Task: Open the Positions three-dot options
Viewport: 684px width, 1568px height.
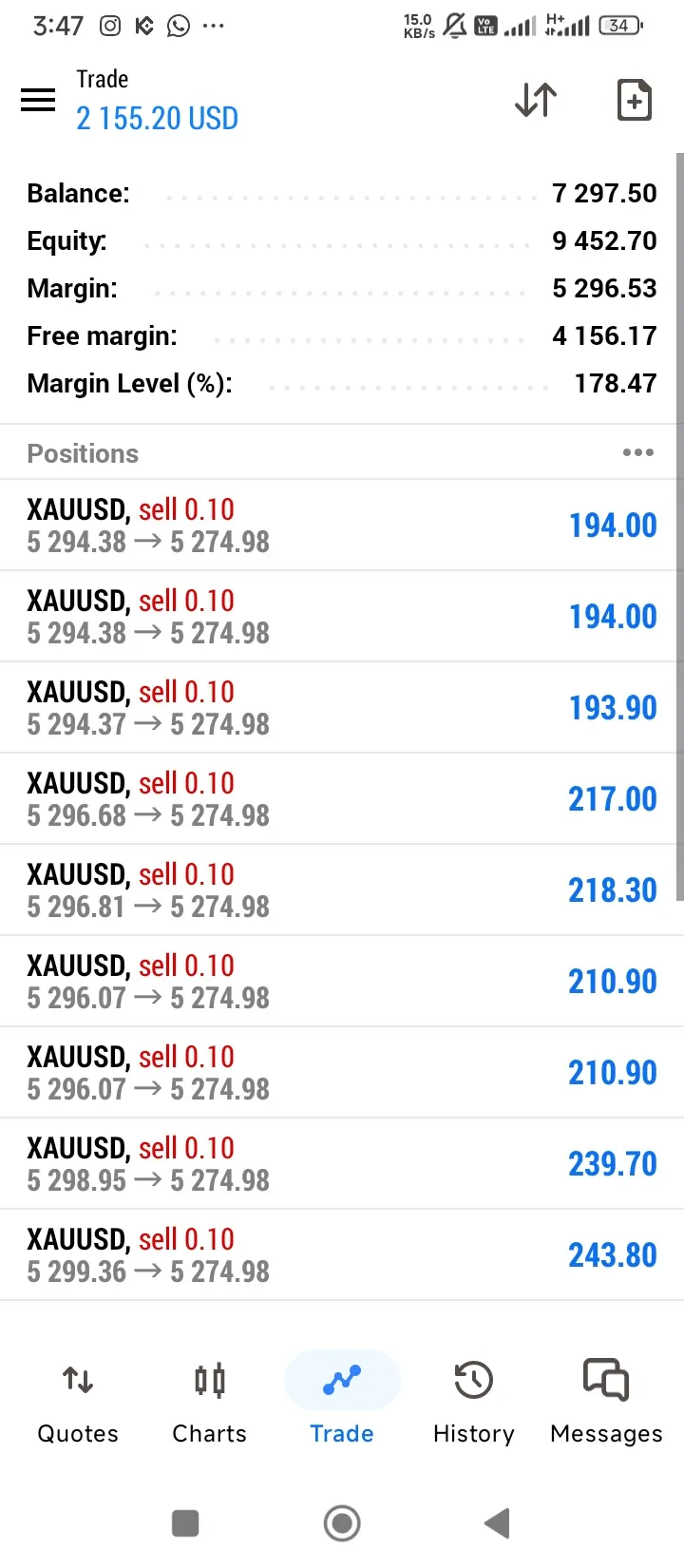Action: click(637, 452)
